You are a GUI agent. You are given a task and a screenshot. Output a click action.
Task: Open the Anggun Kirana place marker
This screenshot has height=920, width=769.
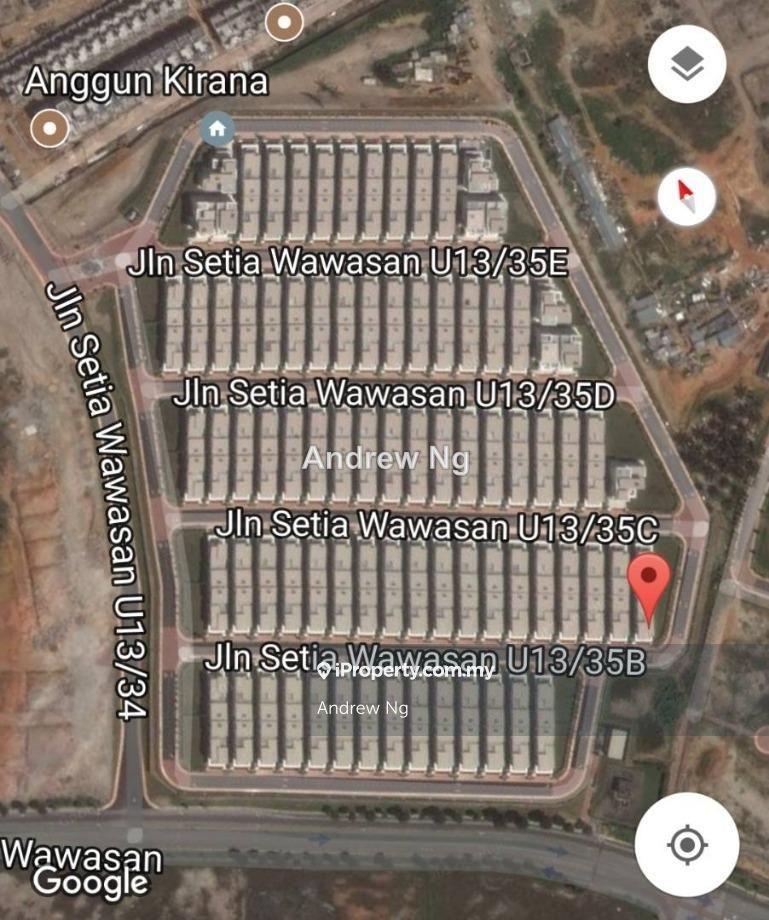coord(50,126)
